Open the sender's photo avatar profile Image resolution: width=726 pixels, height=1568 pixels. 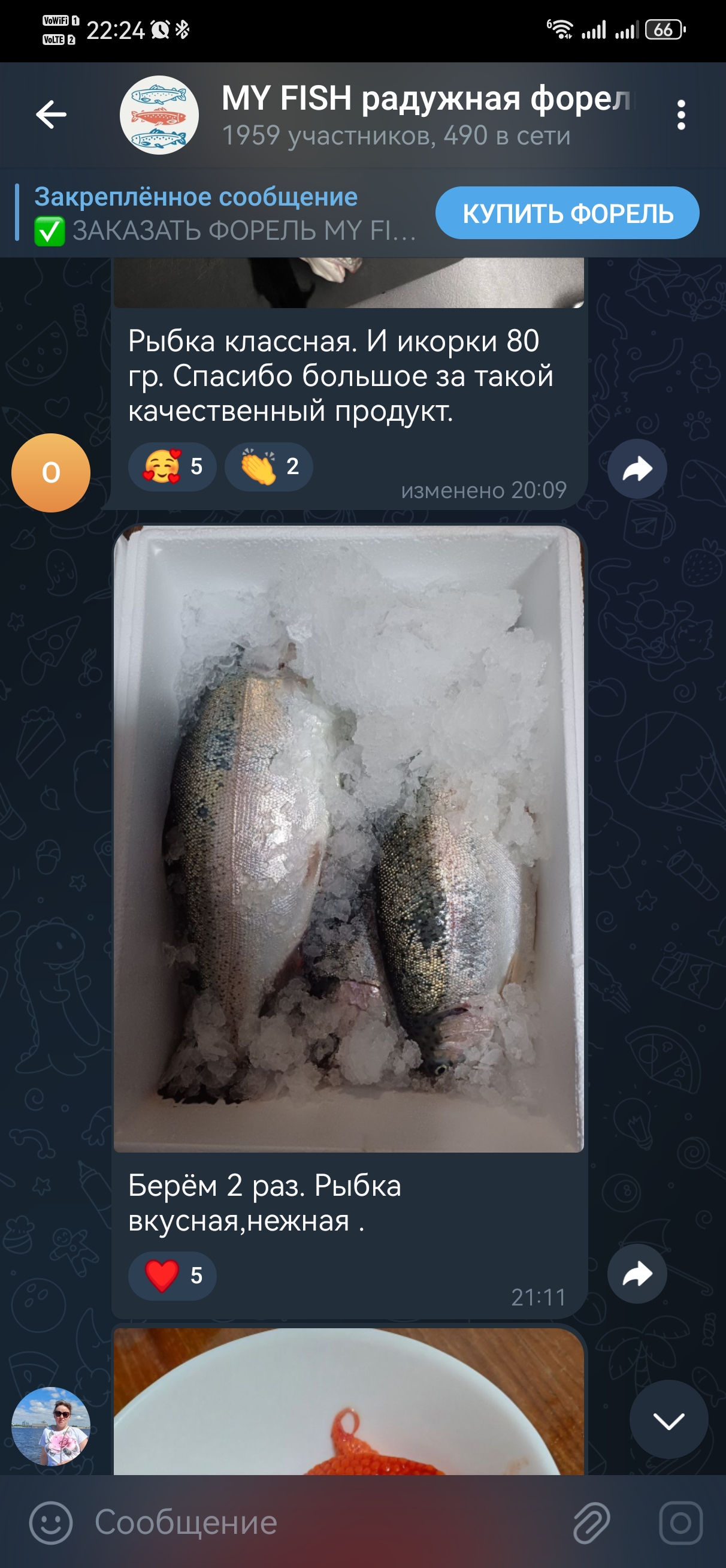[51, 1426]
